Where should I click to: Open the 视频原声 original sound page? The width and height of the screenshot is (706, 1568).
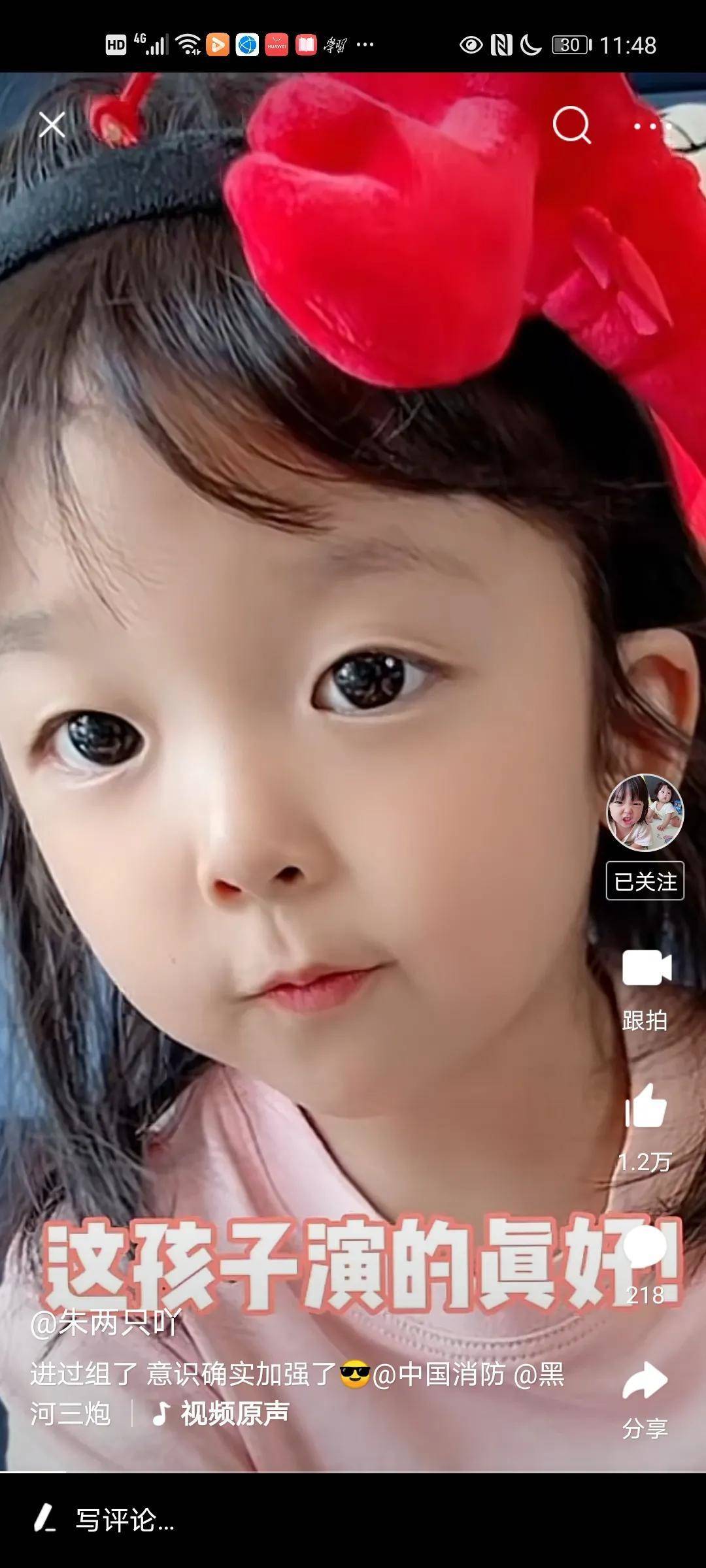(222, 1414)
